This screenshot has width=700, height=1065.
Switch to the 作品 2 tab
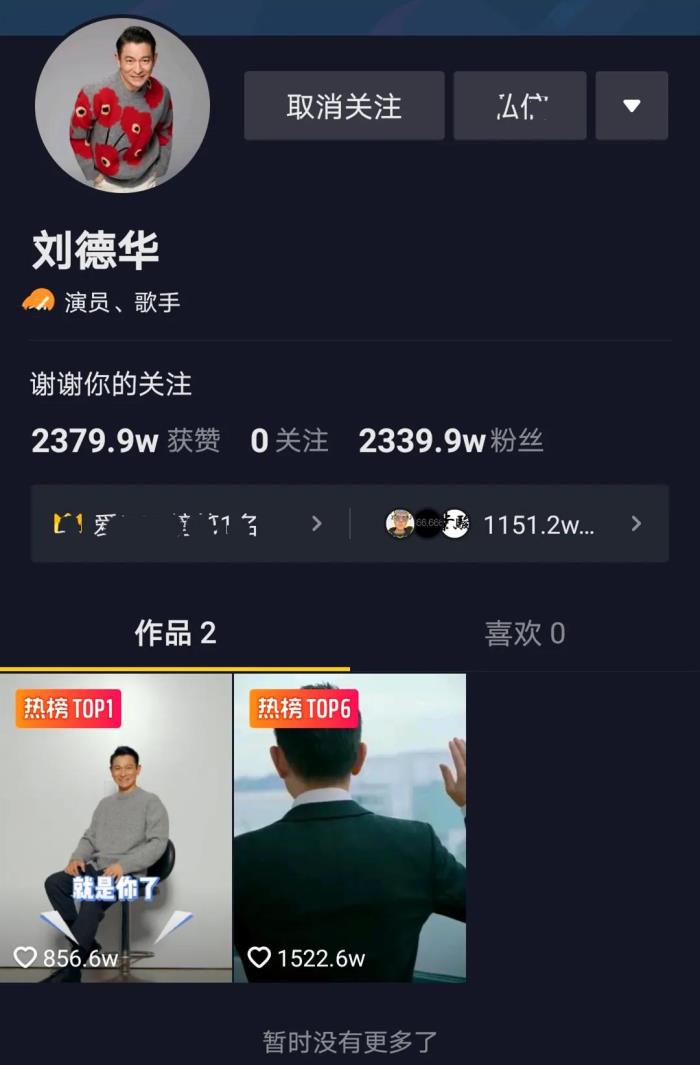click(x=175, y=633)
